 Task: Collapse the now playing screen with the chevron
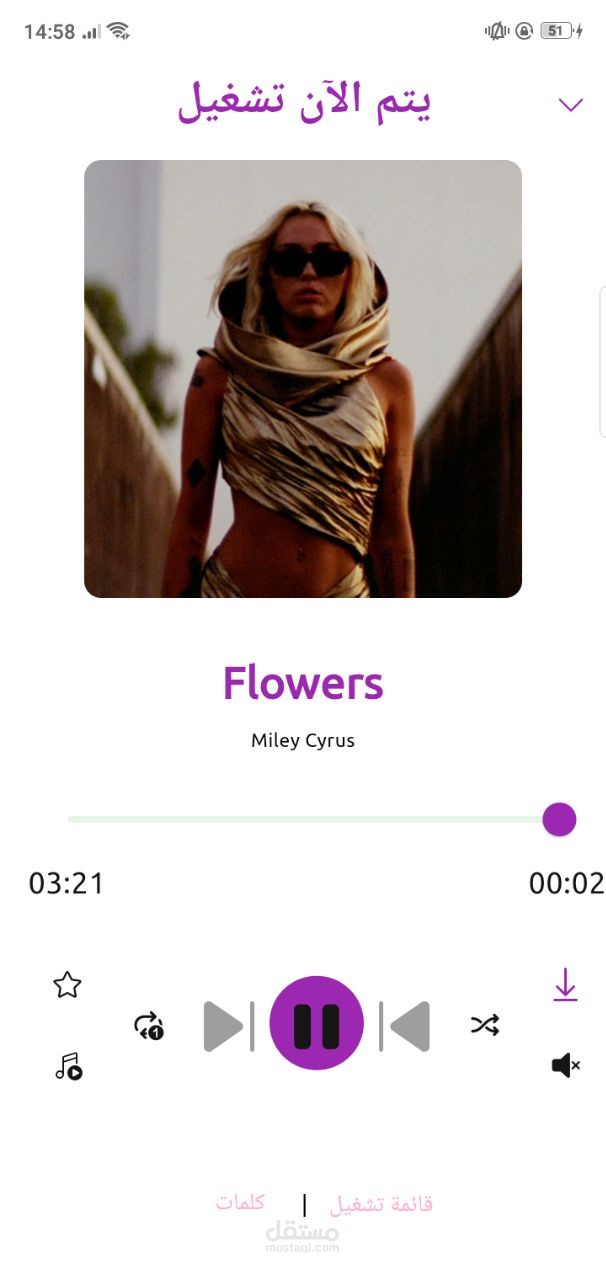click(570, 105)
